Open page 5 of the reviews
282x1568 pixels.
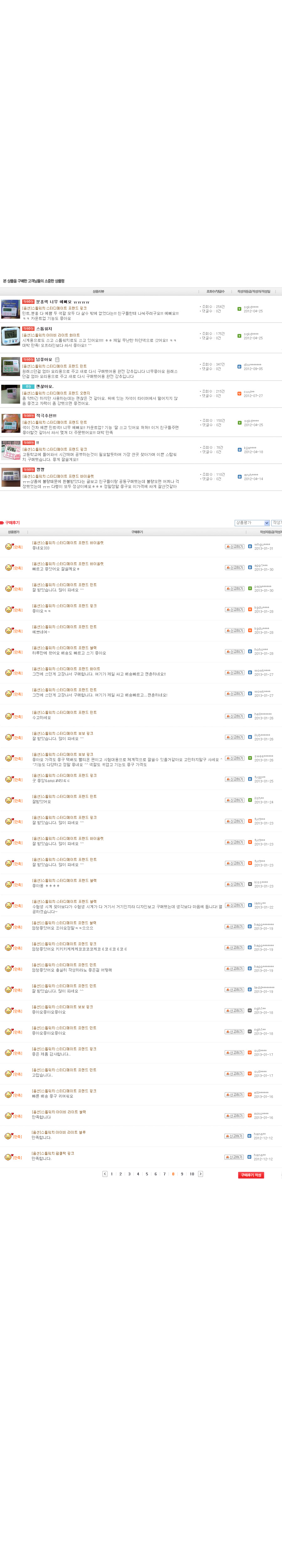tap(146, 1174)
